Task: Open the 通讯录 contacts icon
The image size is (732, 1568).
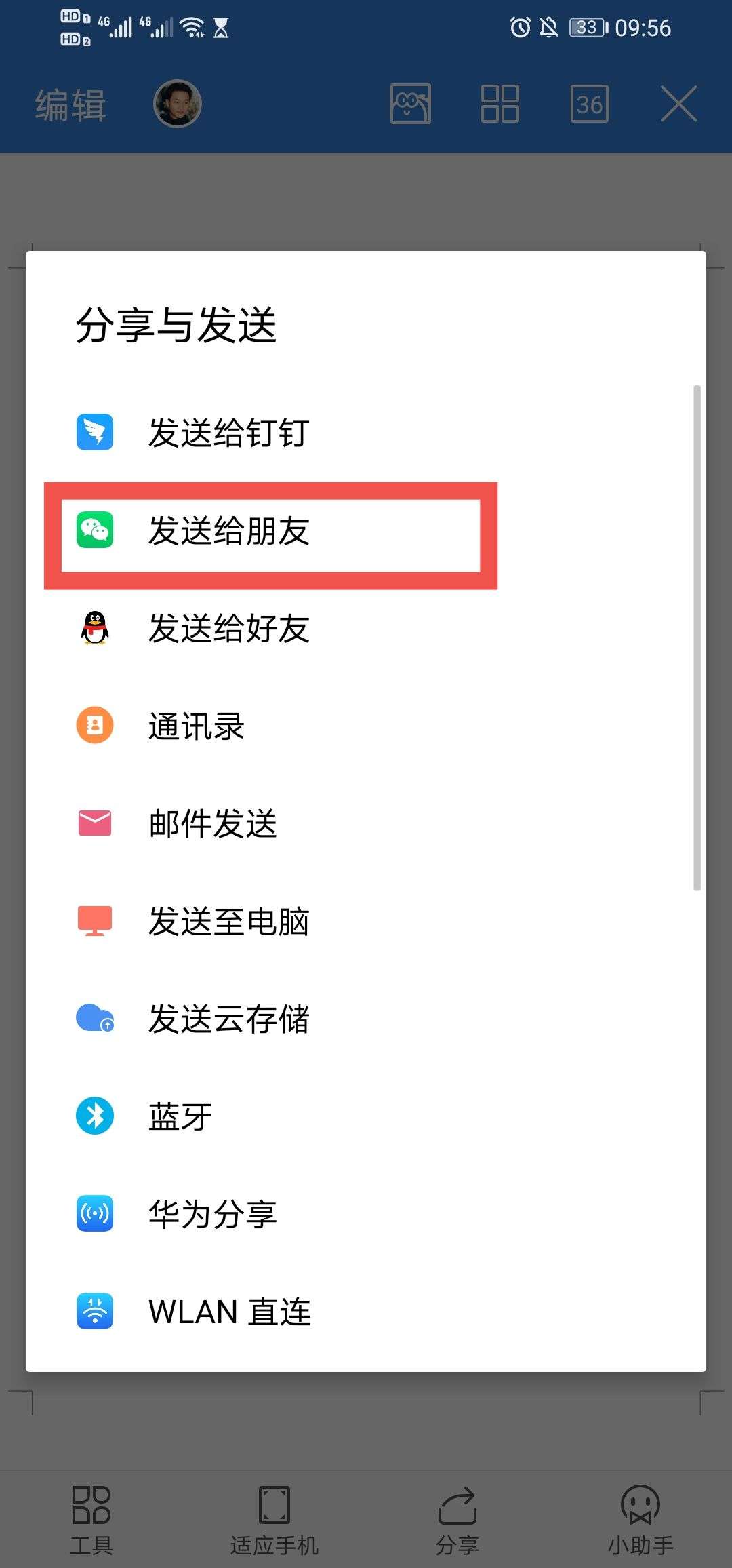Action: click(95, 726)
